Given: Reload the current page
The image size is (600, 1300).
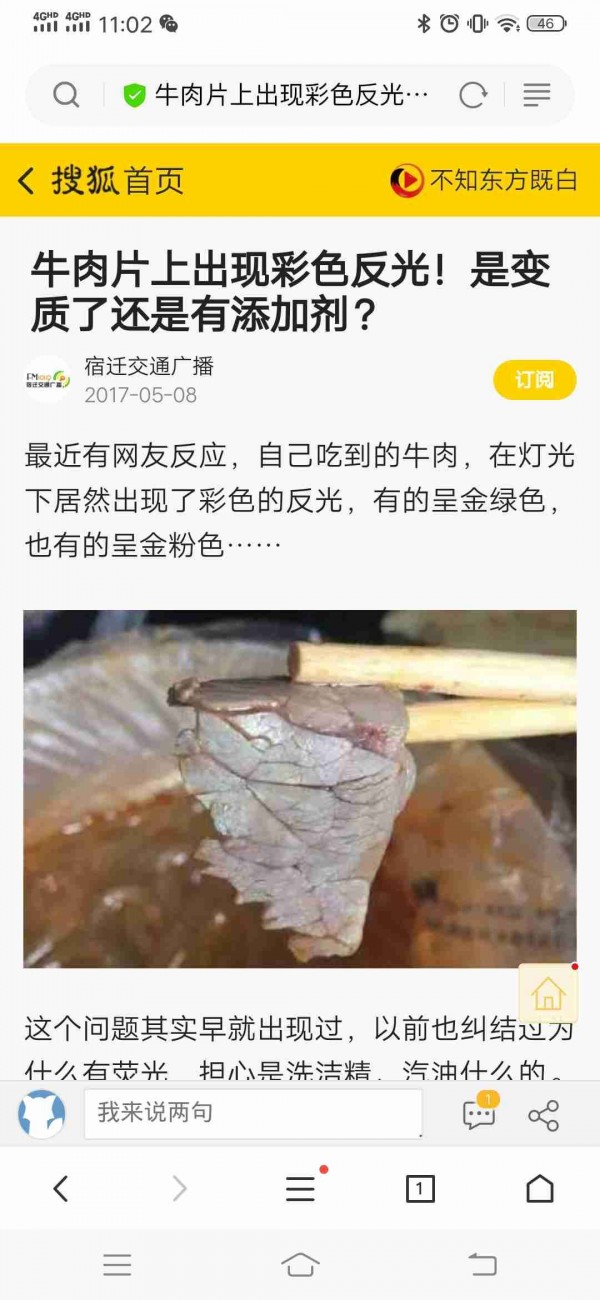Looking at the screenshot, I should click(472, 95).
